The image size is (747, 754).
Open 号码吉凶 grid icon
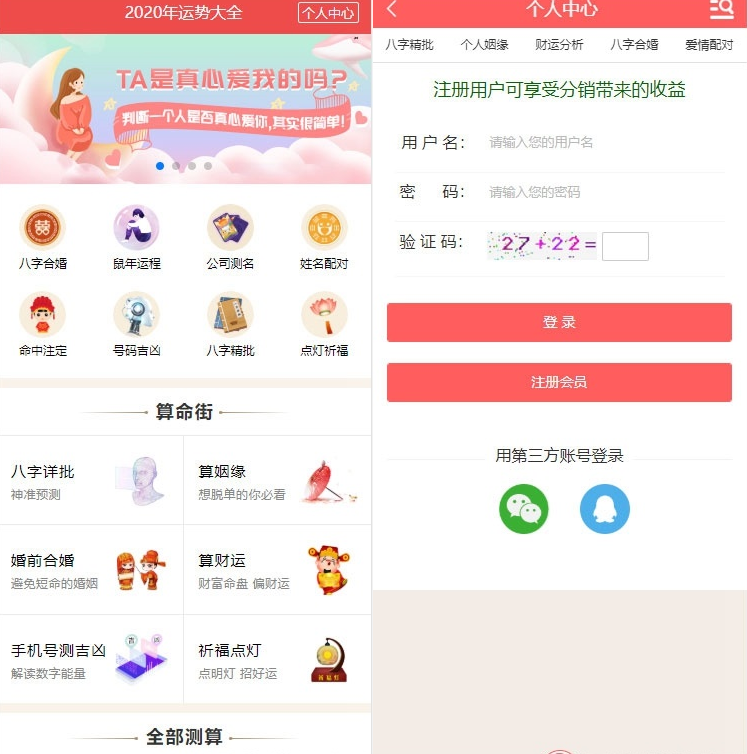[136, 324]
